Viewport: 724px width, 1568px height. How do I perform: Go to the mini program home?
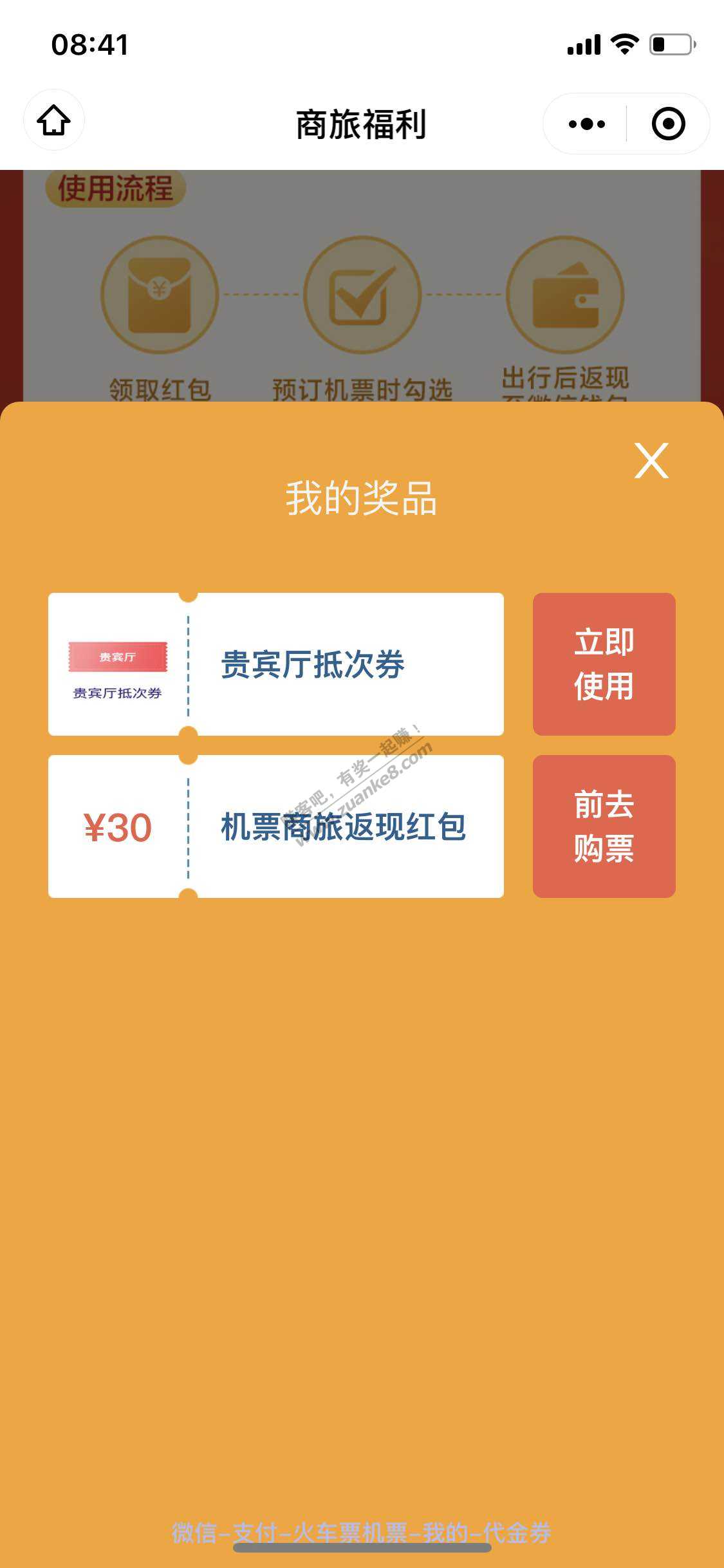click(54, 120)
